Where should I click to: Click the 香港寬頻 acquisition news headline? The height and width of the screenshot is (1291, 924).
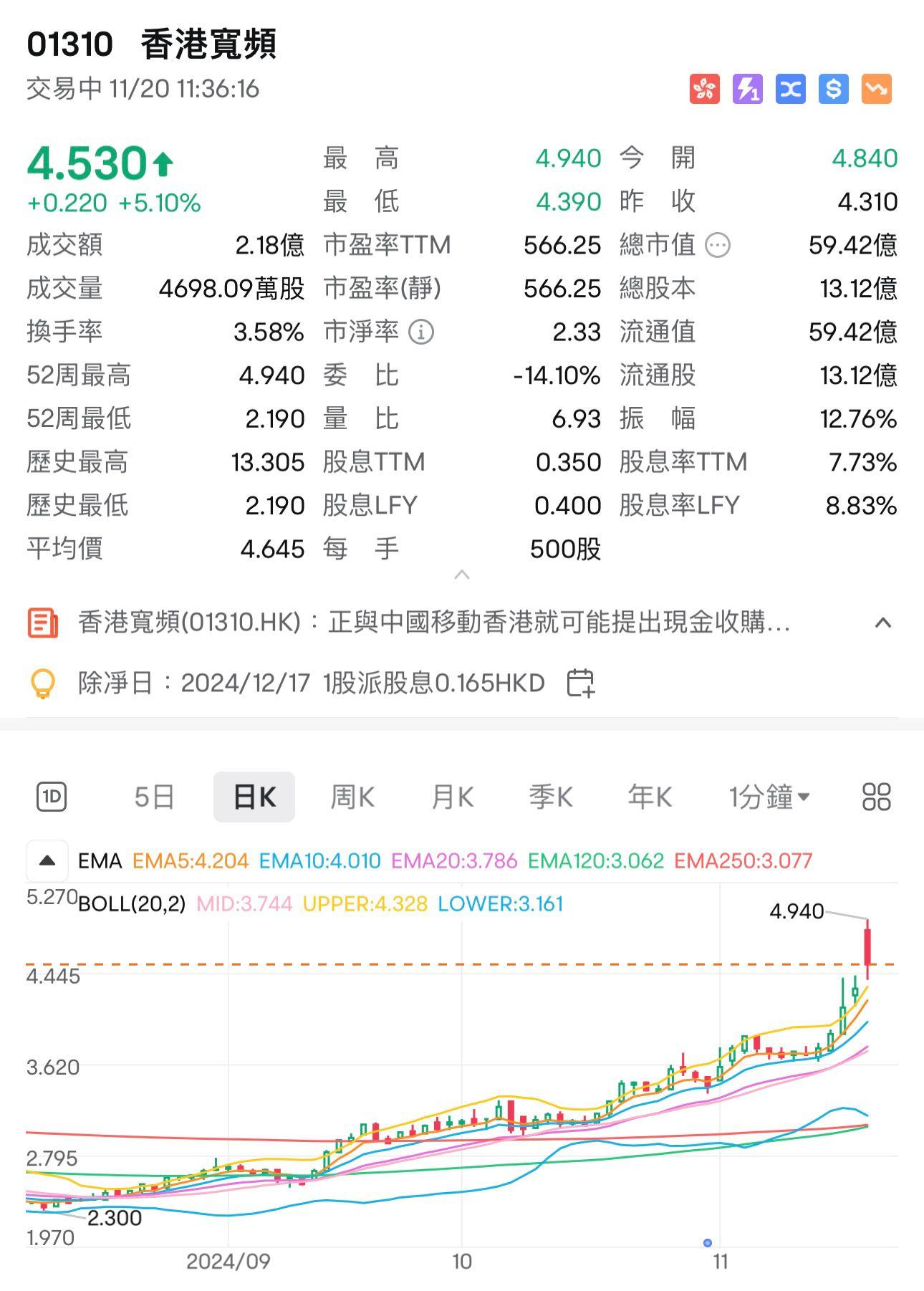(430, 623)
